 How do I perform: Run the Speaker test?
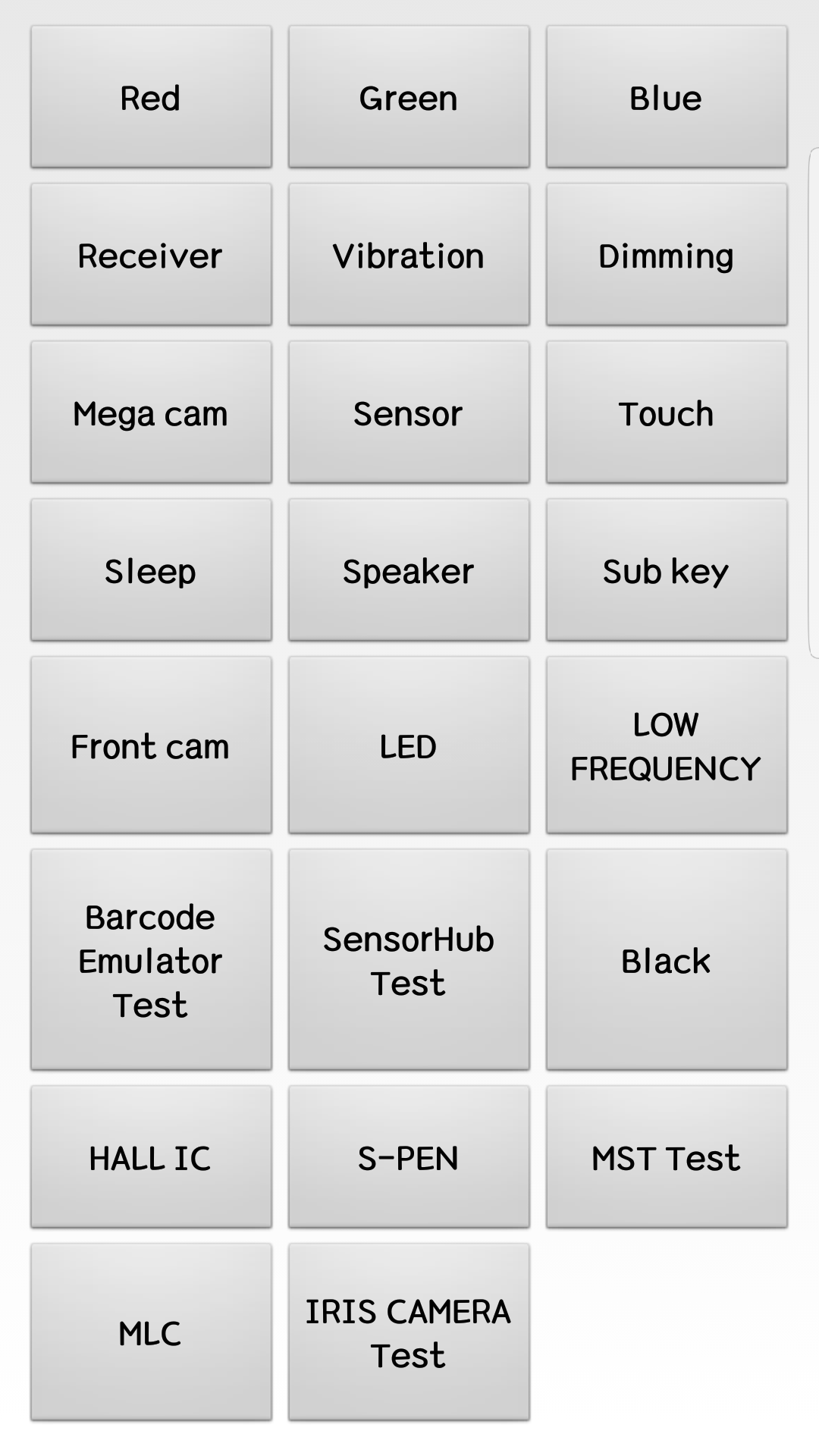pyautogui.click(x=409, y=570)
